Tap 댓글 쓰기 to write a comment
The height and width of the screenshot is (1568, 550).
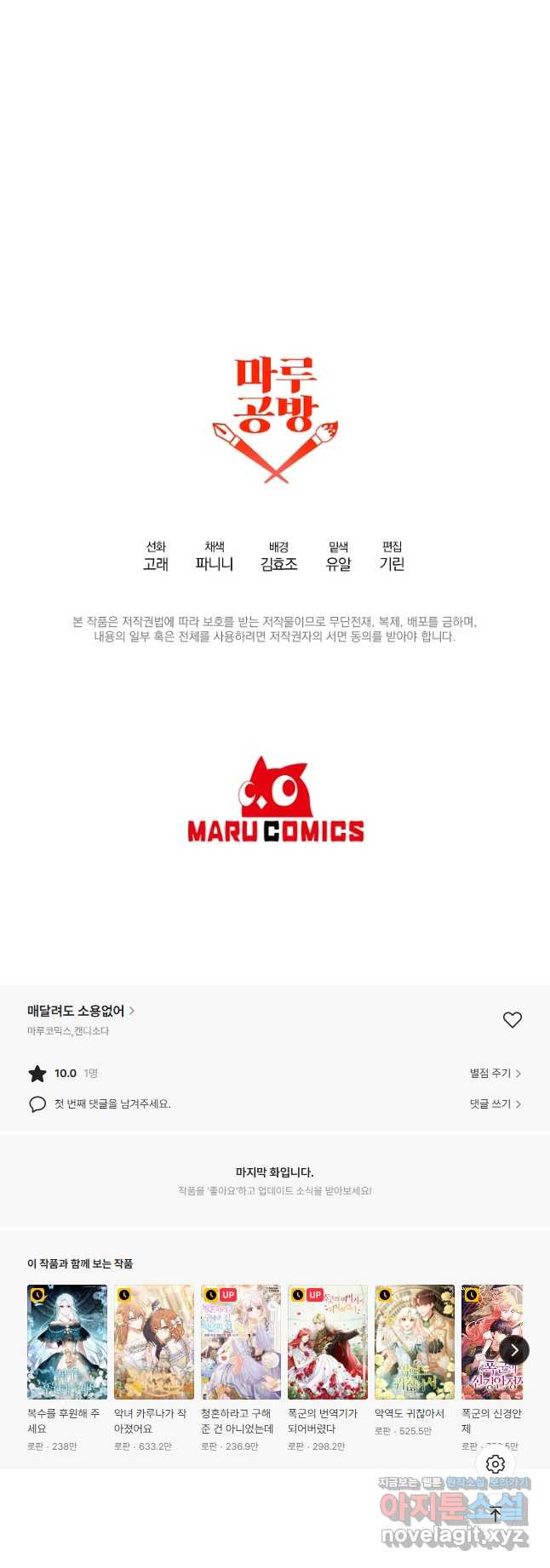tap(495, 1103)
